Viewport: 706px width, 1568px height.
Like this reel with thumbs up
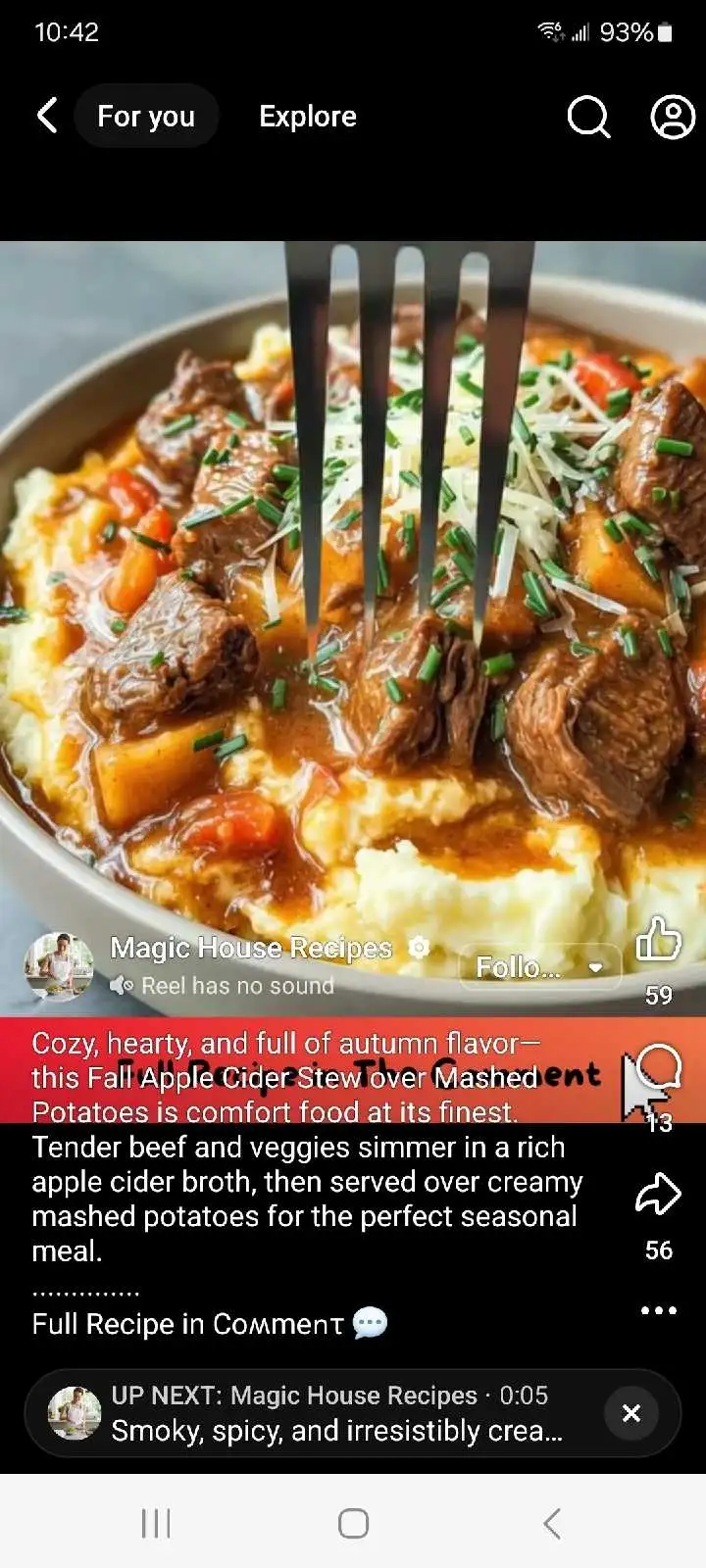[x=658, y=940]
